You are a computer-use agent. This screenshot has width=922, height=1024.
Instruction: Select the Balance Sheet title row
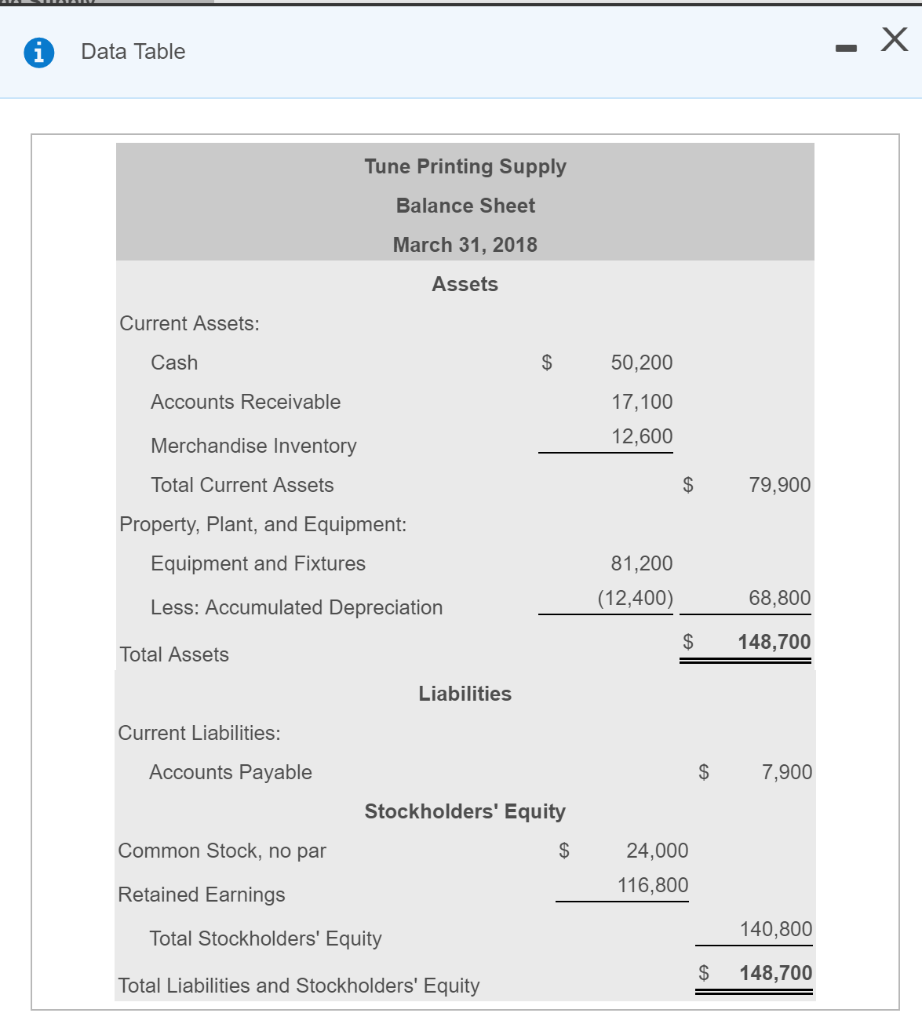[x=465, y=206]
